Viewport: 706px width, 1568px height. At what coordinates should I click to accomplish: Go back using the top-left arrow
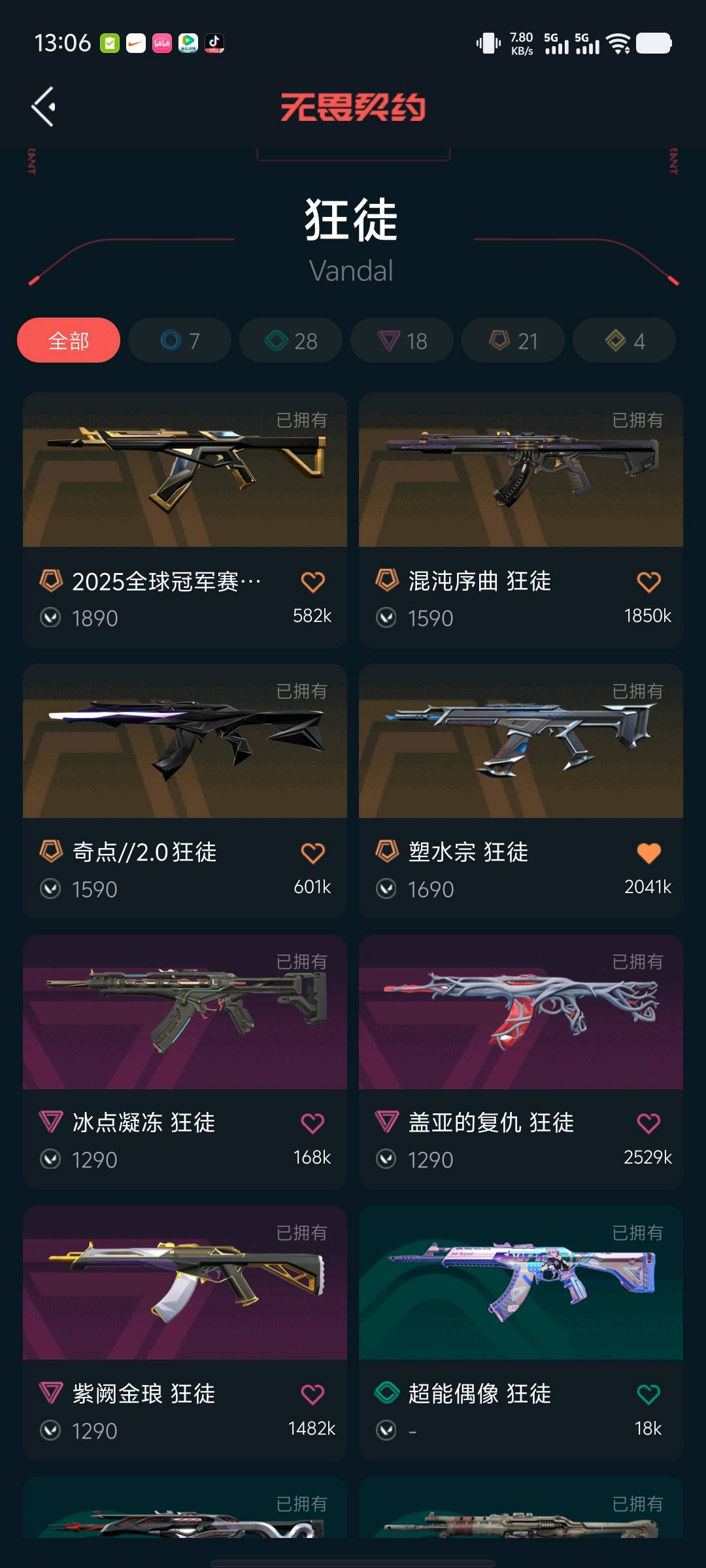[x=44, y=106]
